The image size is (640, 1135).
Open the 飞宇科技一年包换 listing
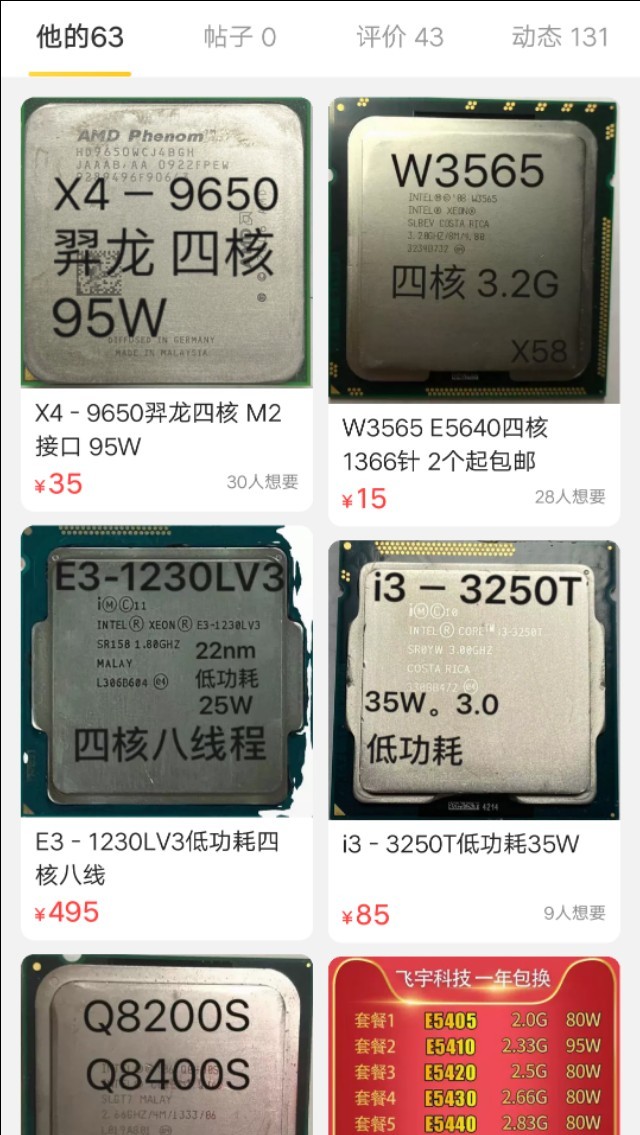point(474,1045)
